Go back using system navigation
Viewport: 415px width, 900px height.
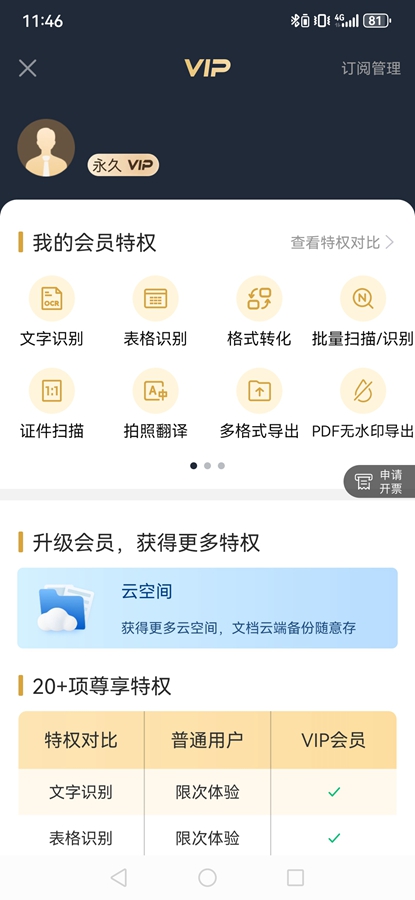point(119,877)
